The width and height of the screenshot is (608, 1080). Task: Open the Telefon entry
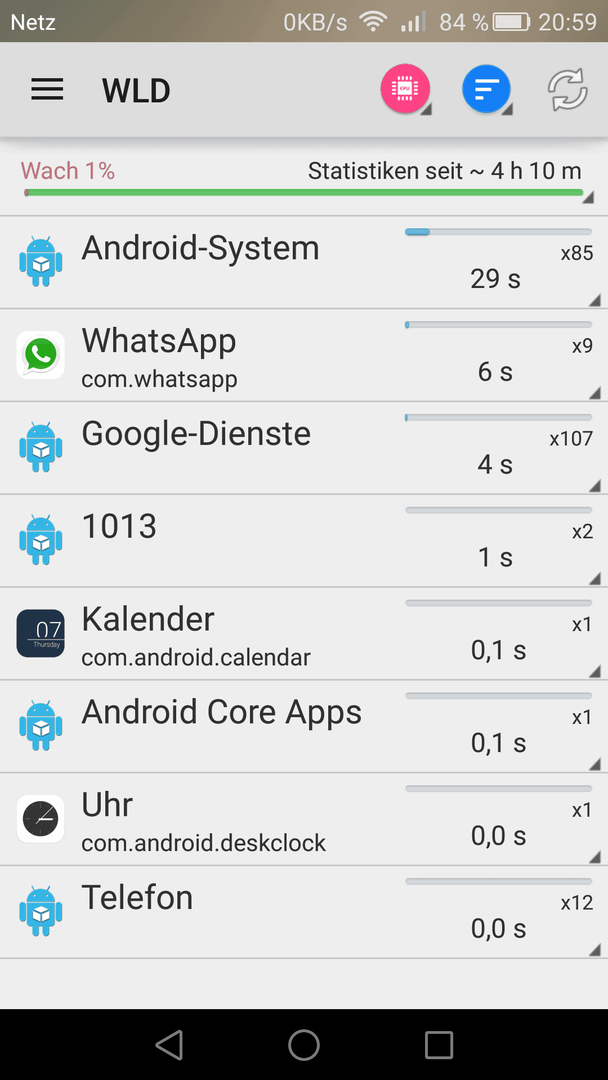click(x=304, y=912)
